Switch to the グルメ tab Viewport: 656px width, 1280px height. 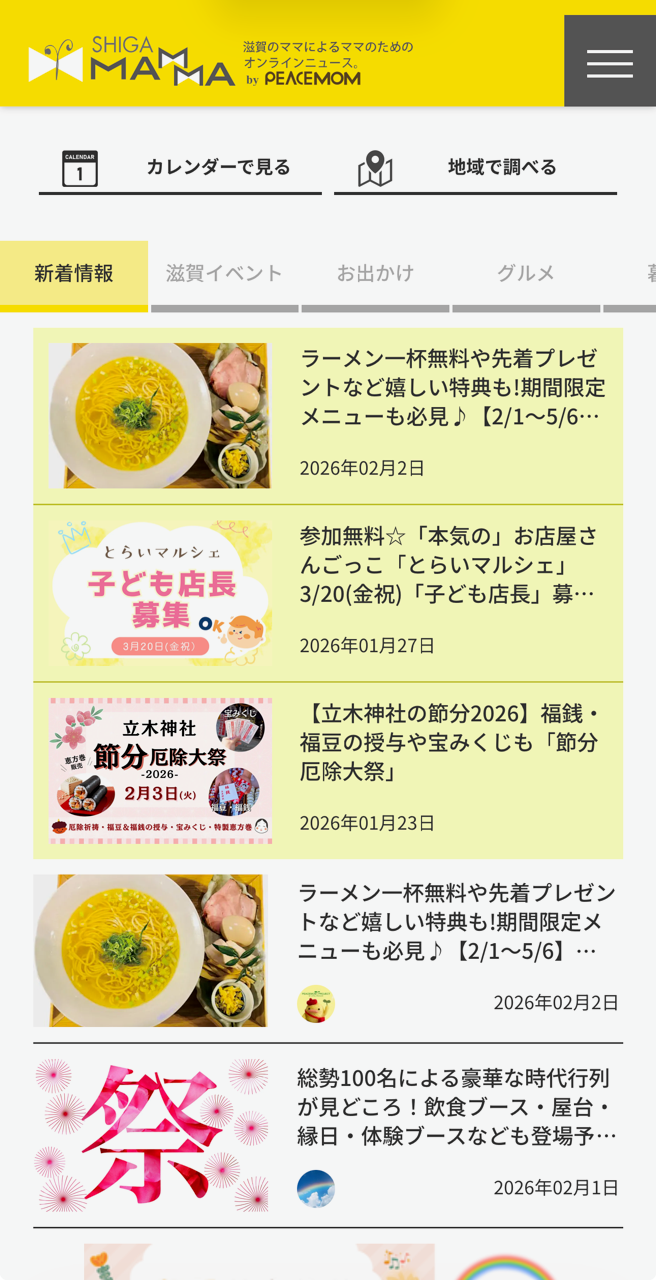[526, 274]
